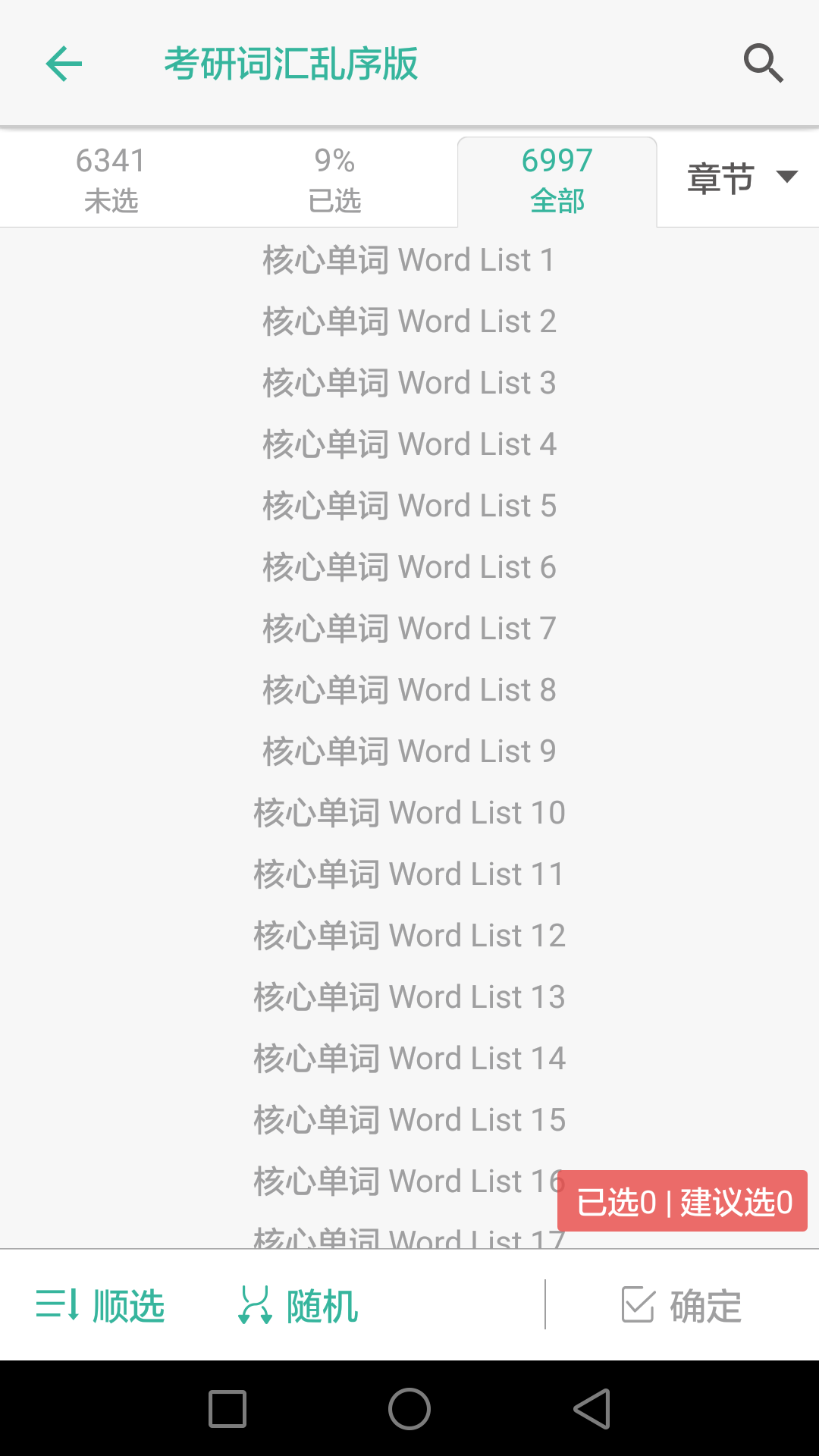The image size is (819, 1456).
Task: Tap 核心单词 Word List 9
Action: coord(409,752)
